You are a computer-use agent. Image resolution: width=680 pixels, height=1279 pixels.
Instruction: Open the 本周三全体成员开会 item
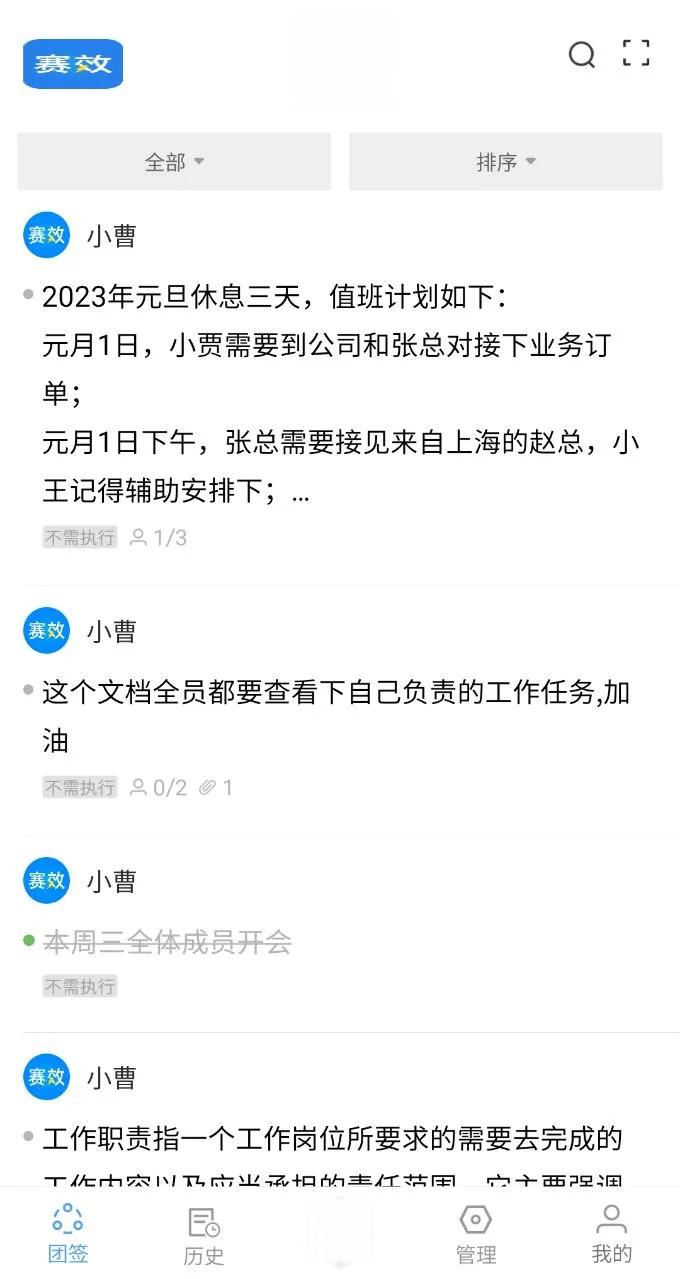tap(168, 942)
